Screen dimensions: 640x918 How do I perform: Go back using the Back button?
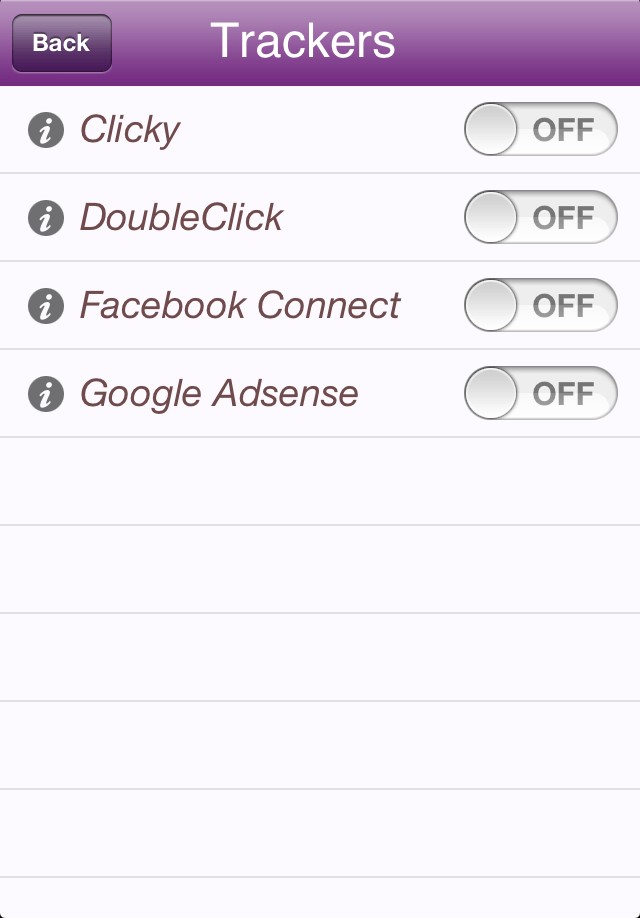click(x=61, y=43)
